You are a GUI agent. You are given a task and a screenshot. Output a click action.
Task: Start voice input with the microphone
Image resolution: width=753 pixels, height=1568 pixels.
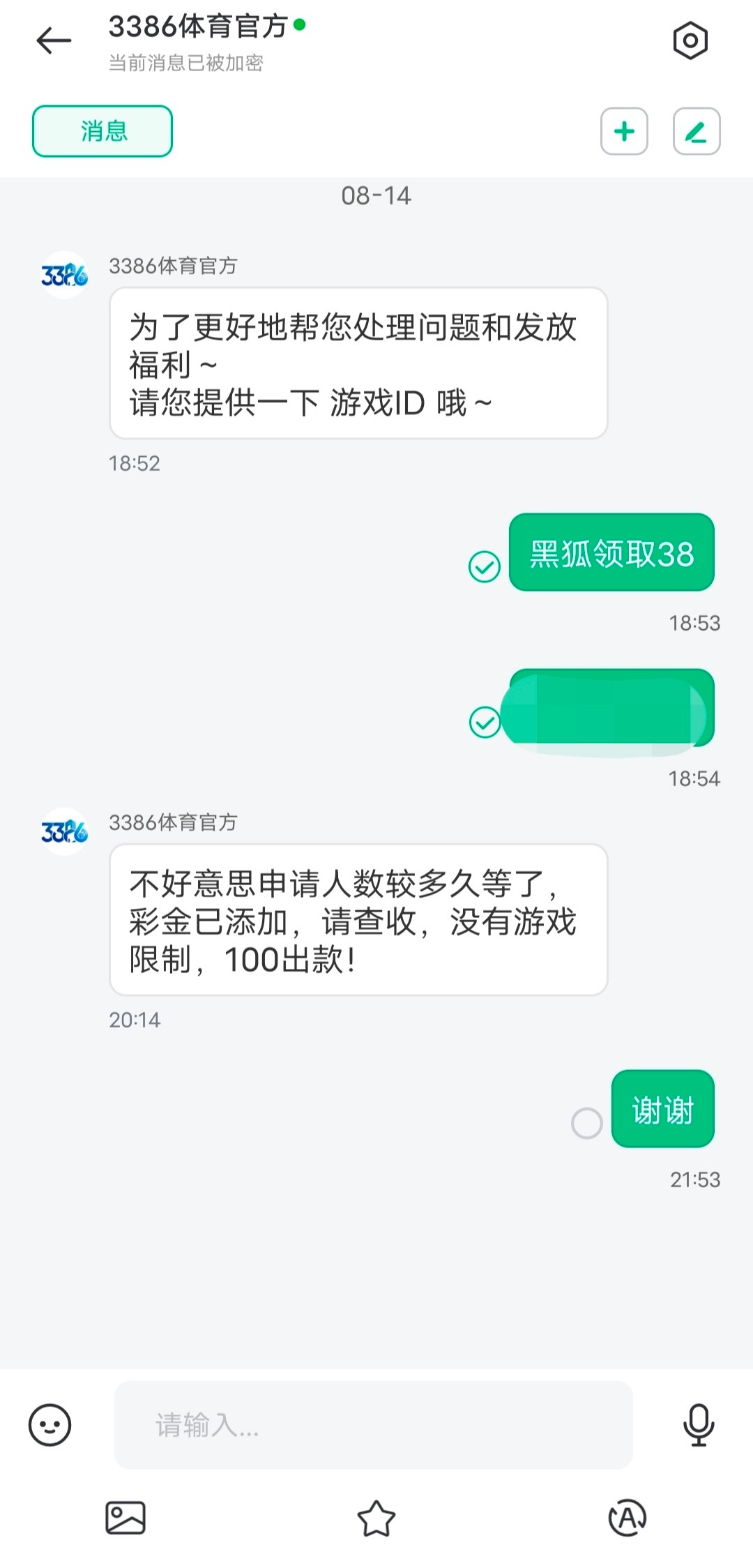[698, 1424]
